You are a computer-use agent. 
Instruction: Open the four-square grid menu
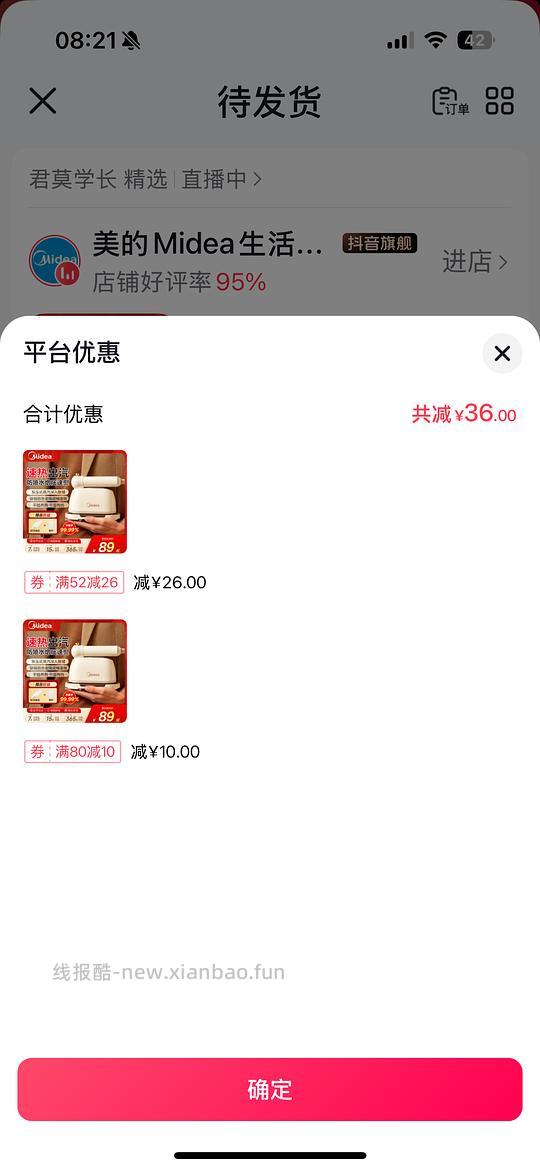500,101
